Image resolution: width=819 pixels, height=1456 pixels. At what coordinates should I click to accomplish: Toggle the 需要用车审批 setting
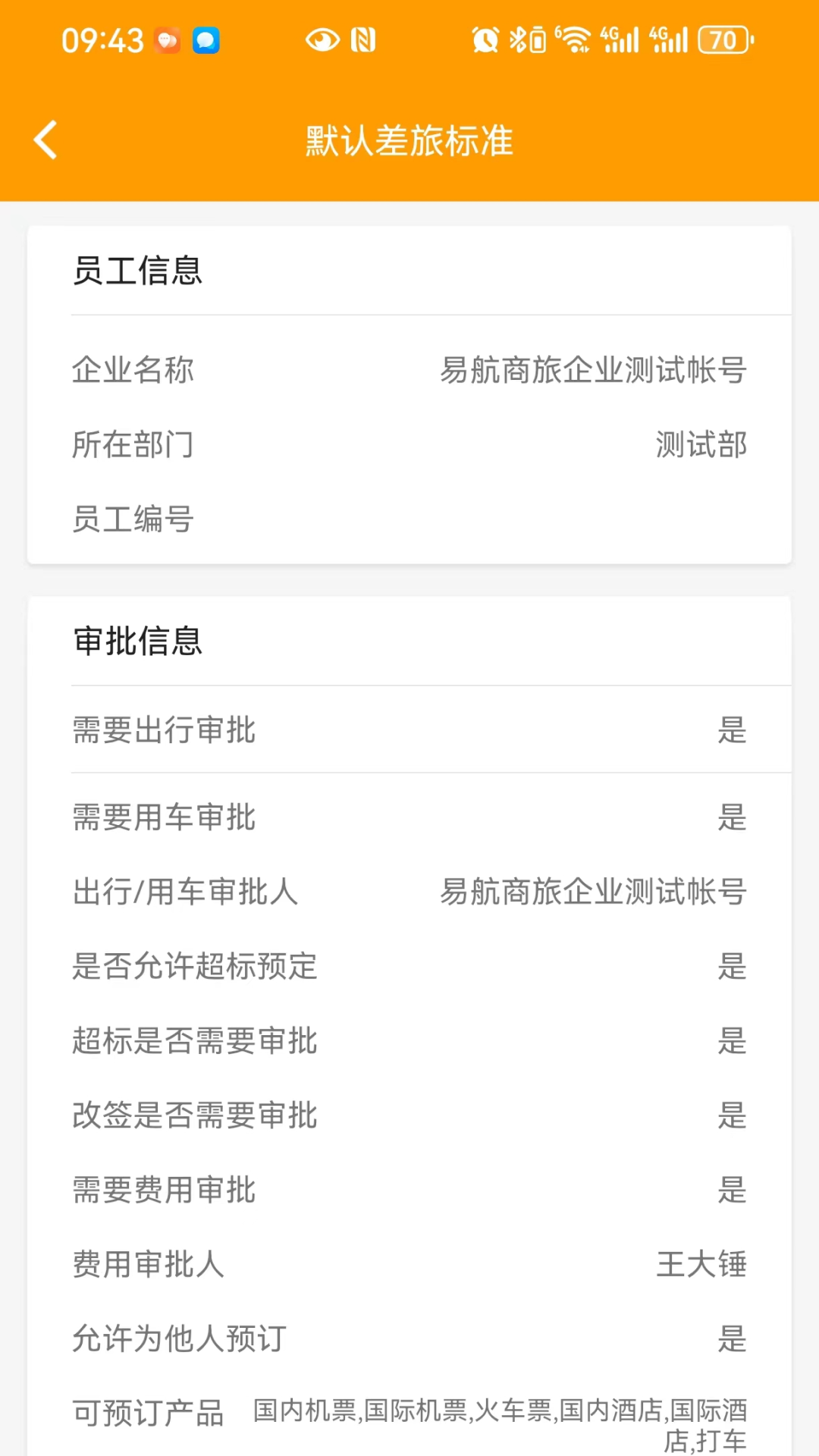(x=409, y=817)
